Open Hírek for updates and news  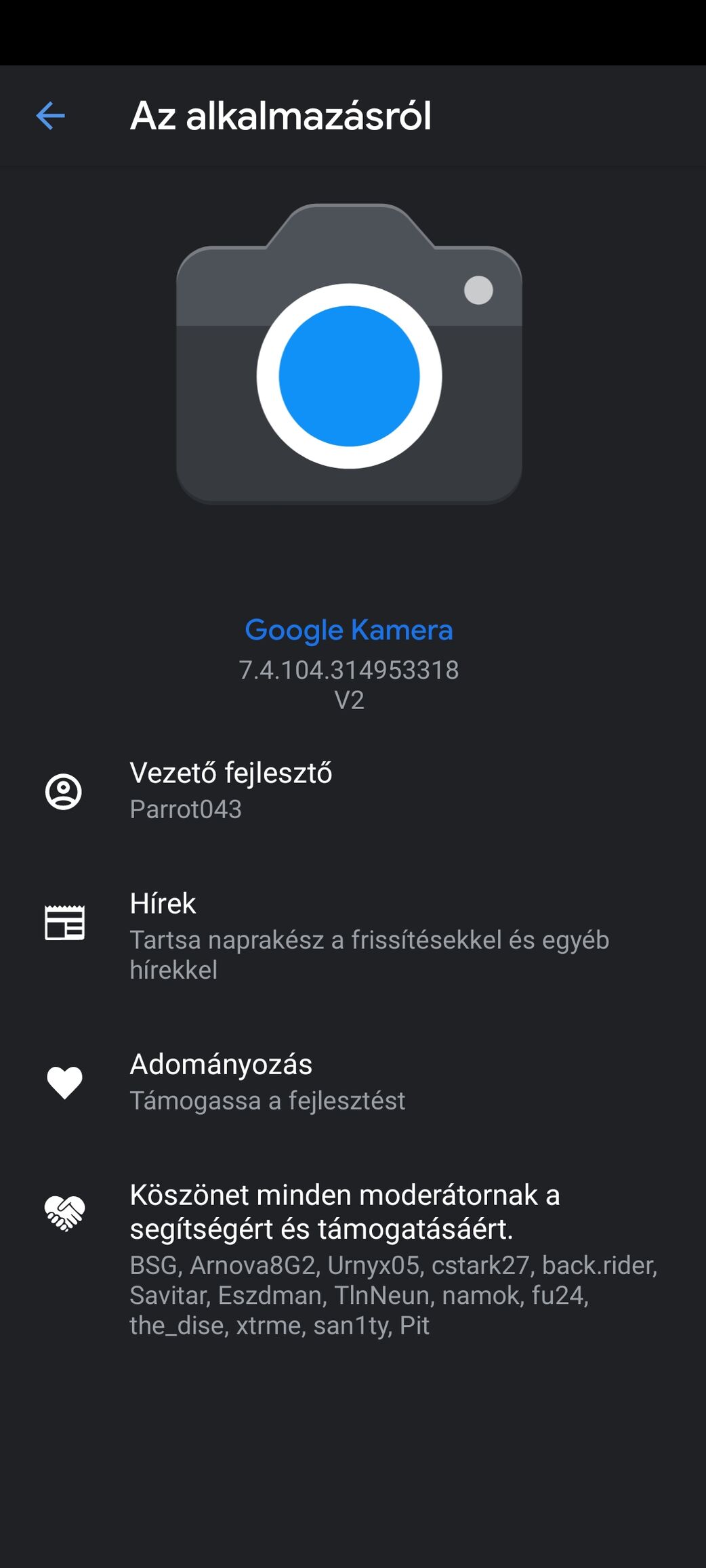(x=352, y=935)
